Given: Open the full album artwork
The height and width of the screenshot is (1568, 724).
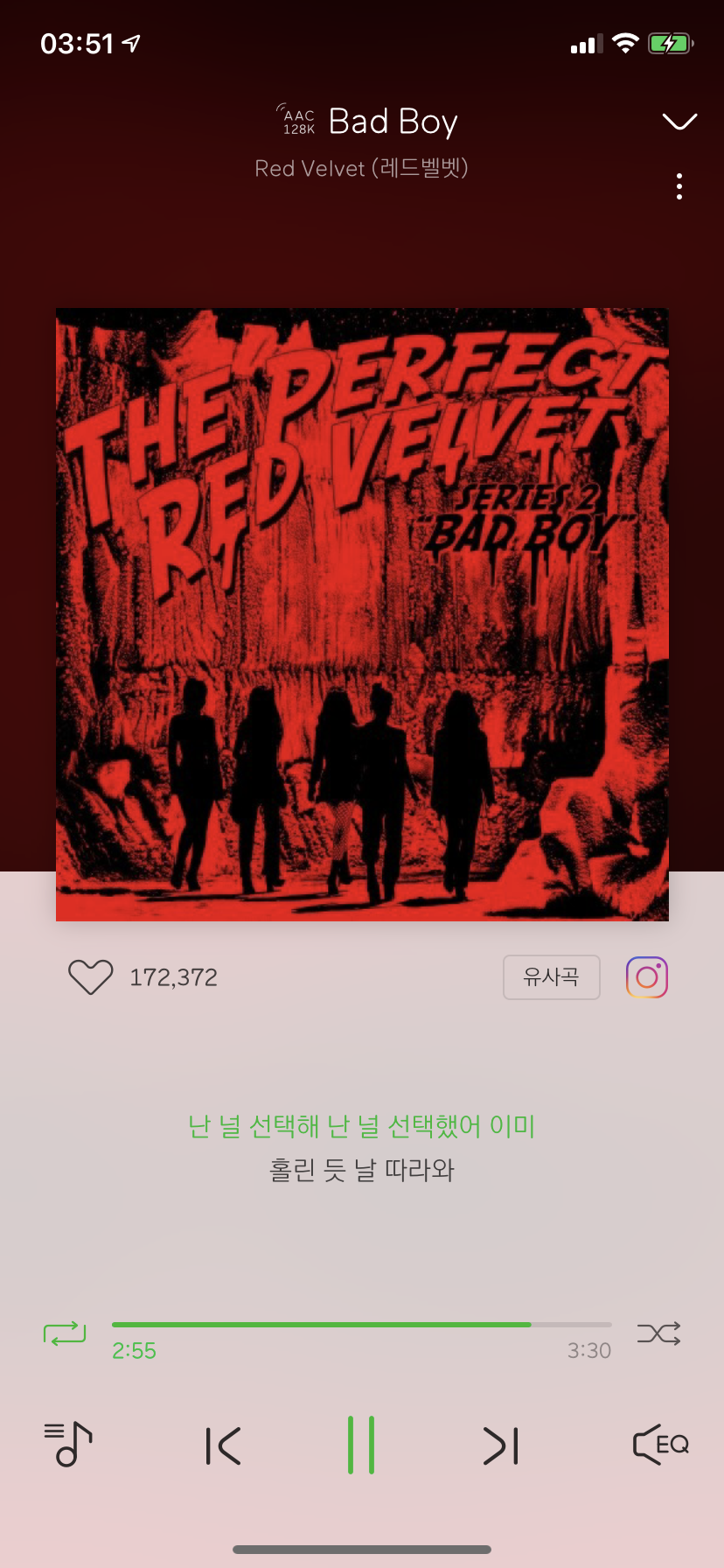Looking at the screenshot, I should [361, 613].
